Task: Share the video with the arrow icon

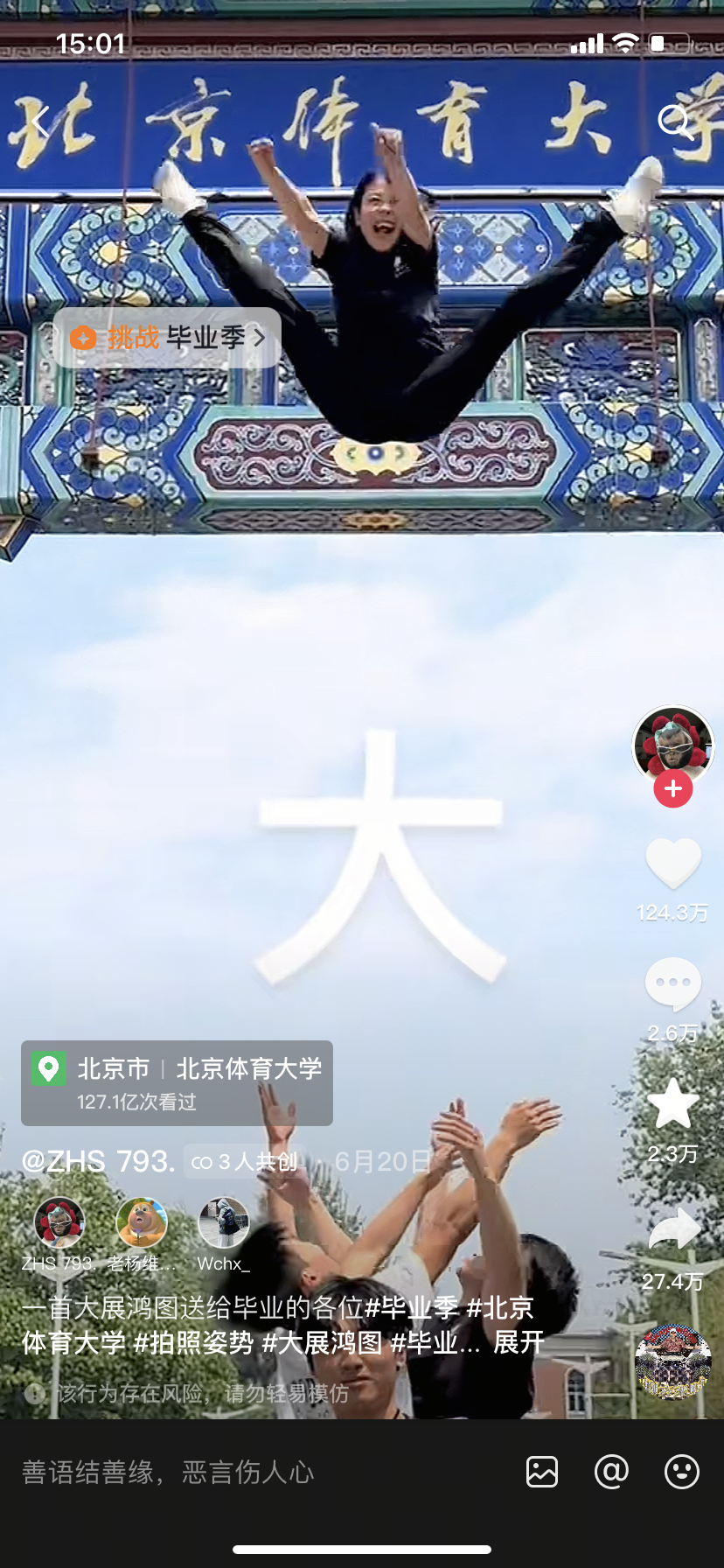Action: click(674, 1229)
